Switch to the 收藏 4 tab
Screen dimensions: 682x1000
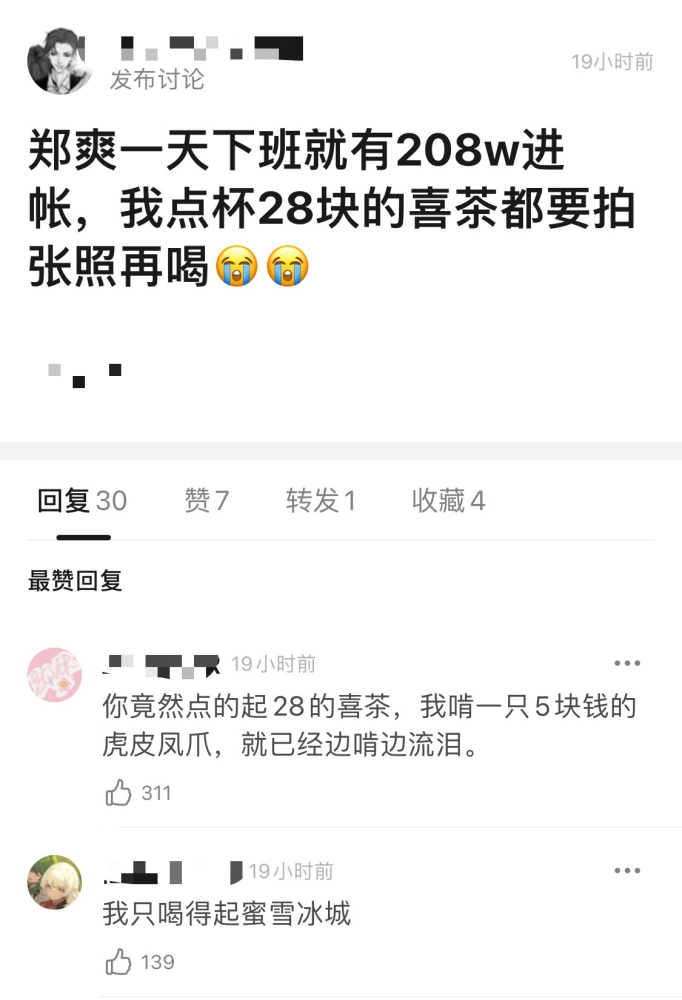pos(448,501)
